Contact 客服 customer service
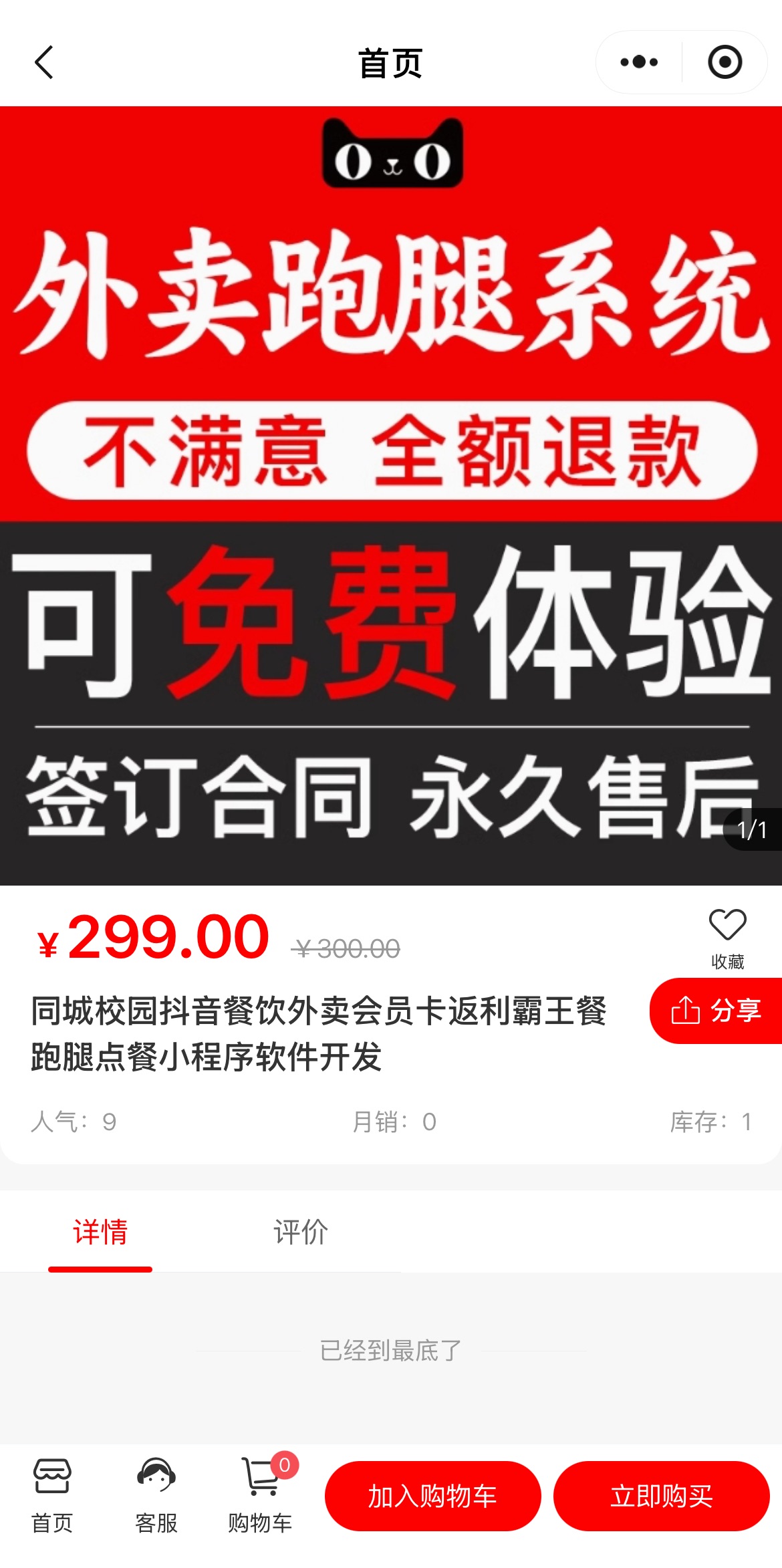 coord(156,1496)
